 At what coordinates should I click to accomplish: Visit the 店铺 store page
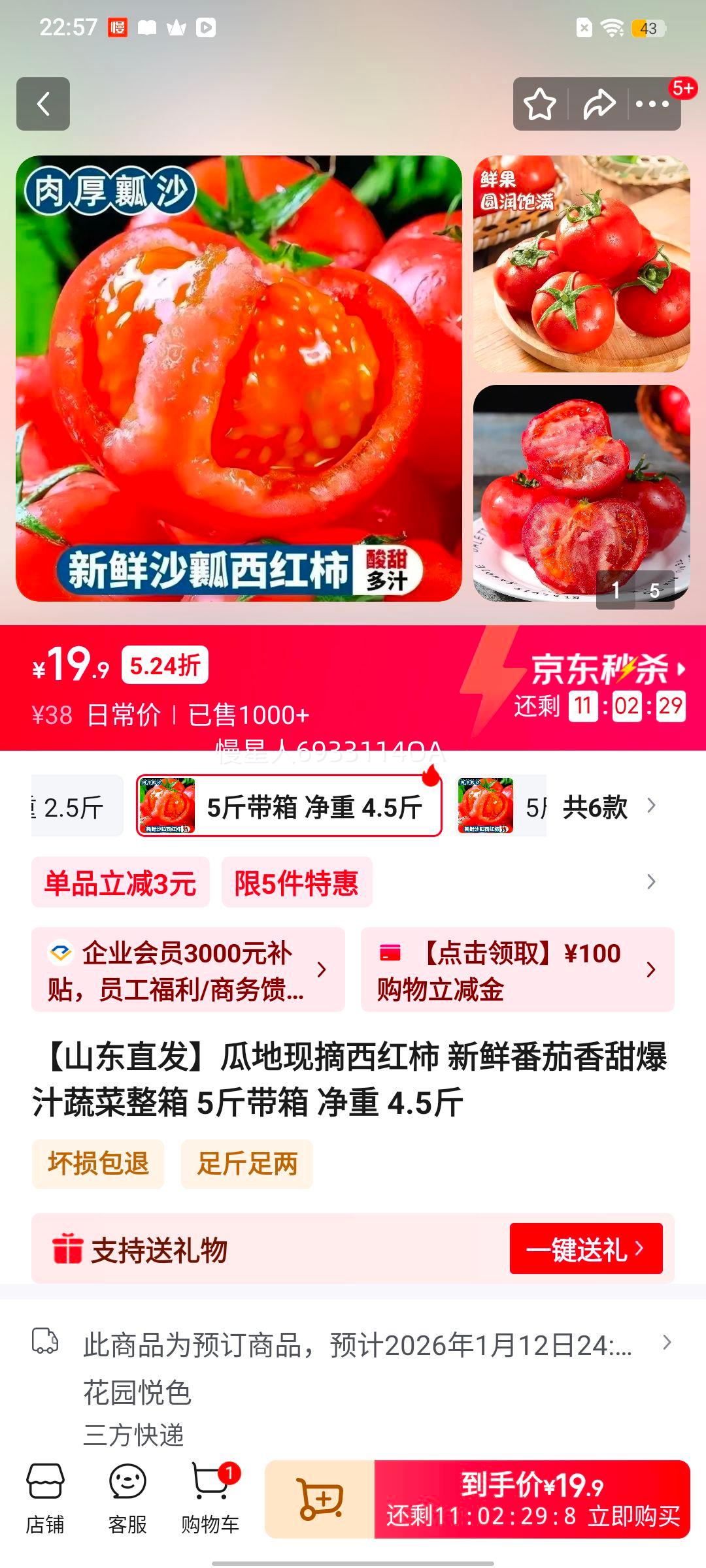point(45,1499)
